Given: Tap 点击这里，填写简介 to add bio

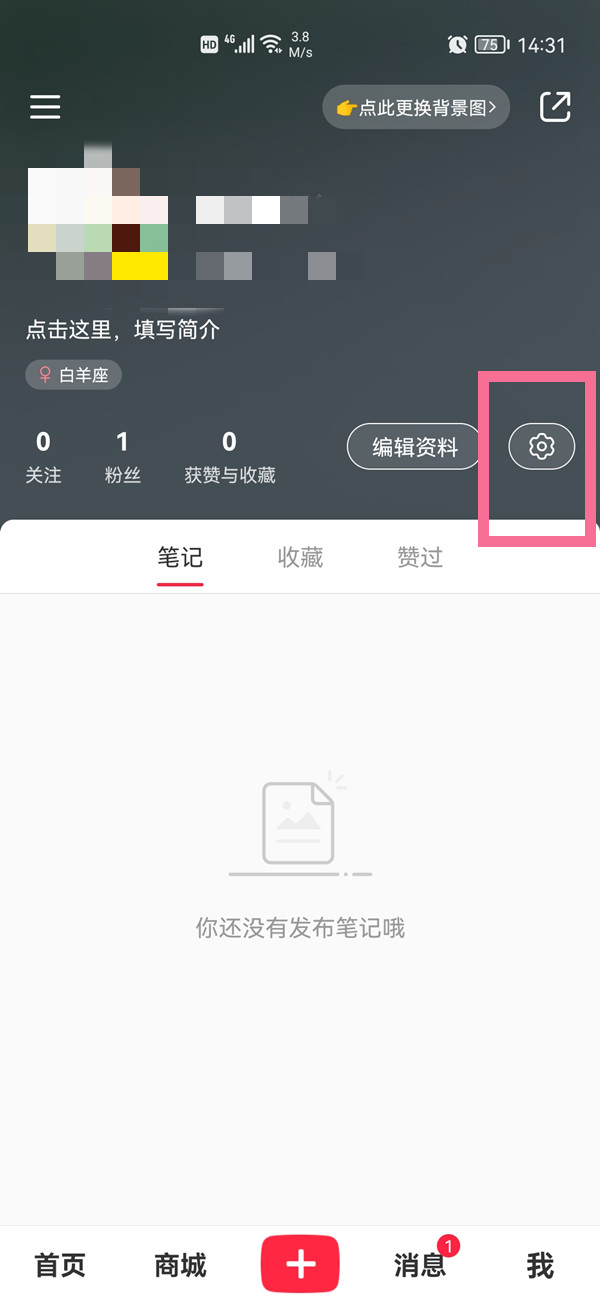Looking at the screenshot, I should click(123, 330).
